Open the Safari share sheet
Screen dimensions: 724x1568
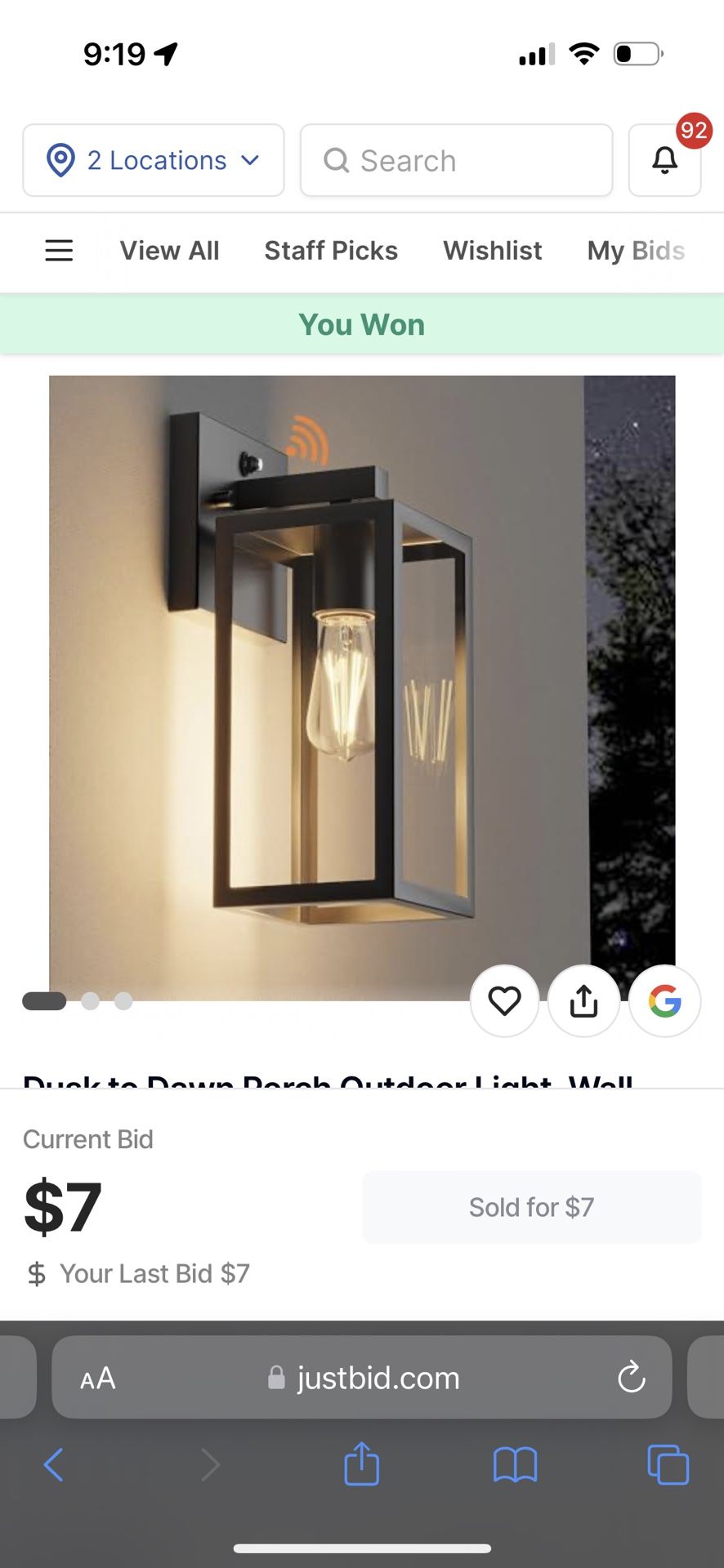pos(361,1464)
